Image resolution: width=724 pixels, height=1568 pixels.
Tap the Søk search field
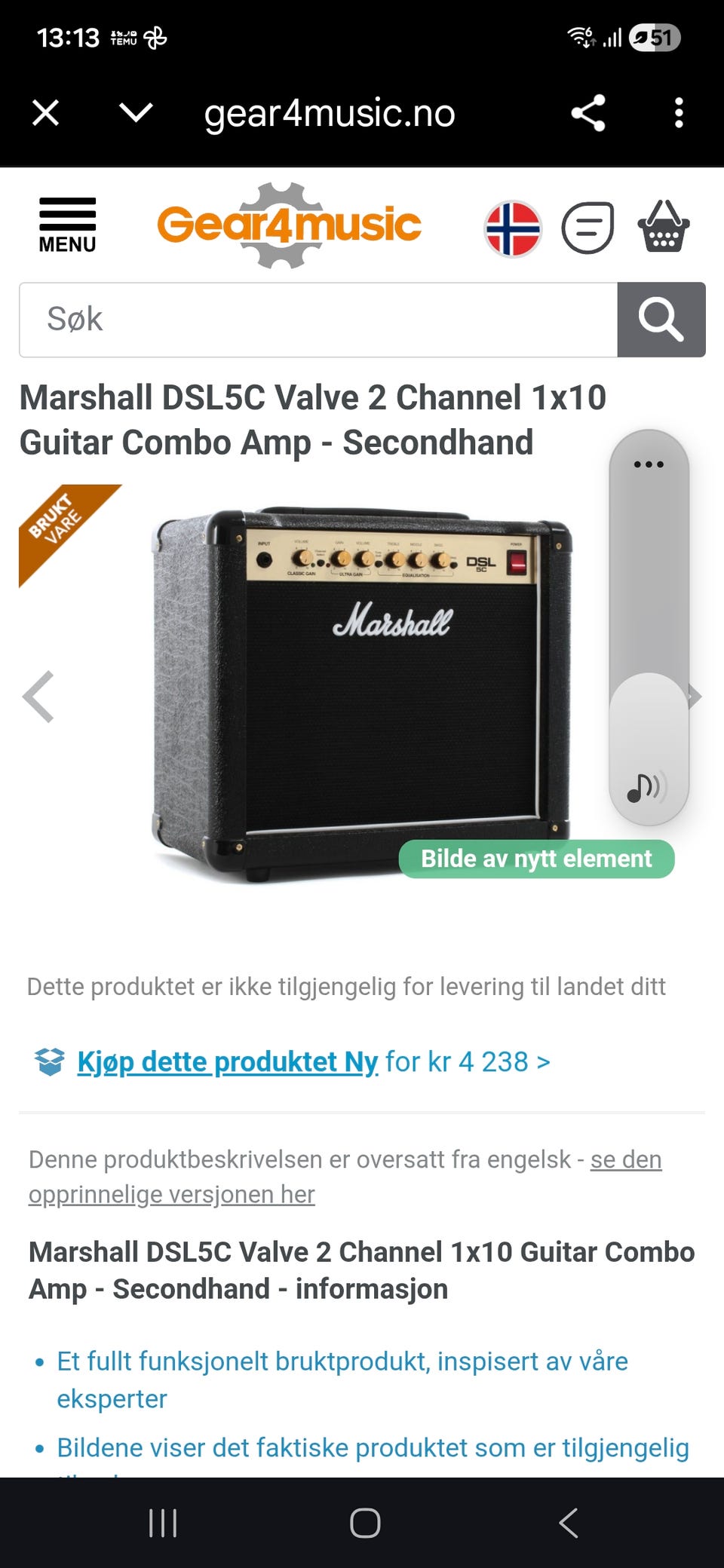318,320
